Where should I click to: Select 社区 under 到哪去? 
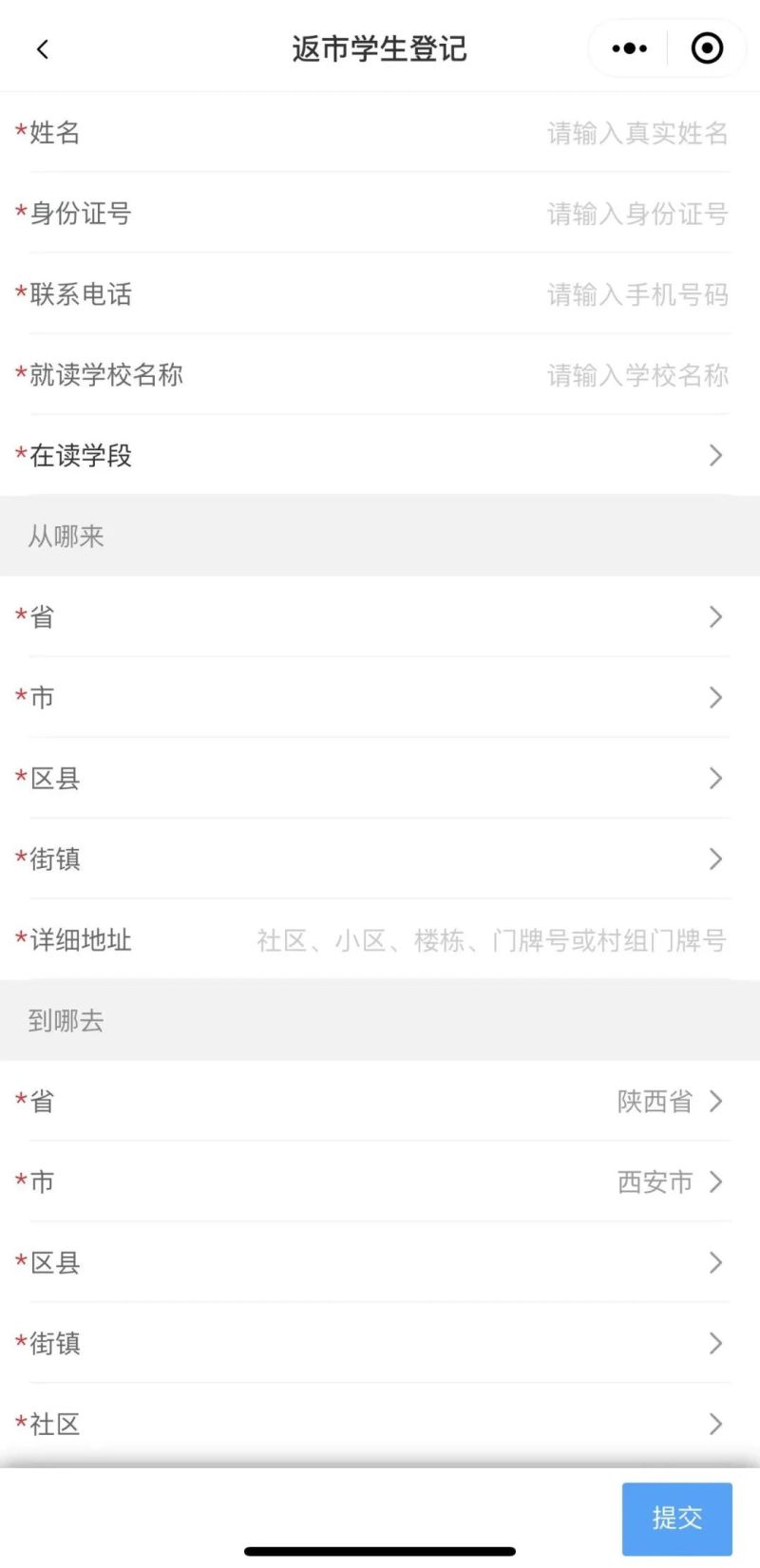714,1425
